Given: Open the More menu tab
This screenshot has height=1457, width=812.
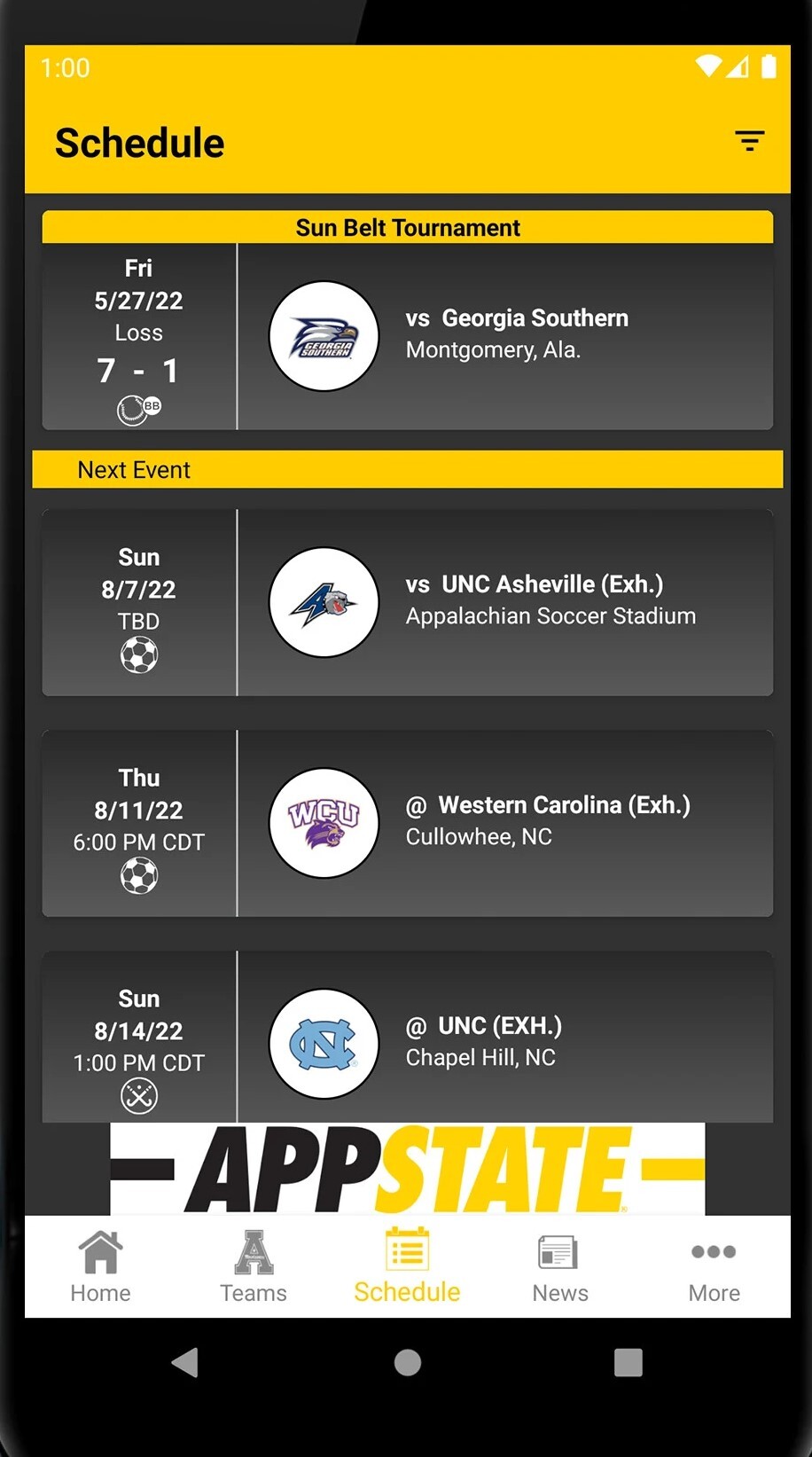Looking at the screenshot, I should pyautogui.click(x=714, y=1266).
